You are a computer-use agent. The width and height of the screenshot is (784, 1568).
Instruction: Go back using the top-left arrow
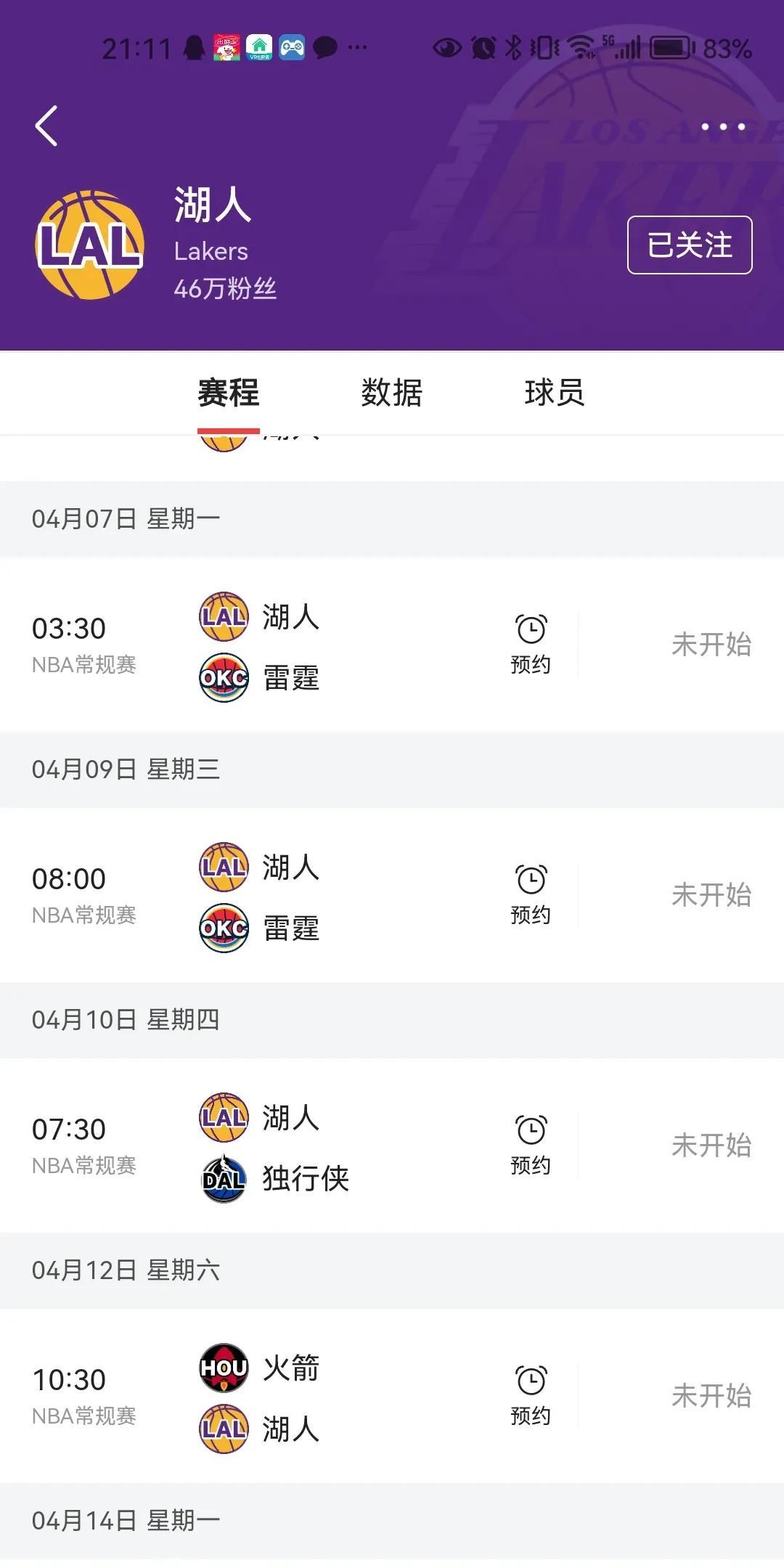click(46, 126)
